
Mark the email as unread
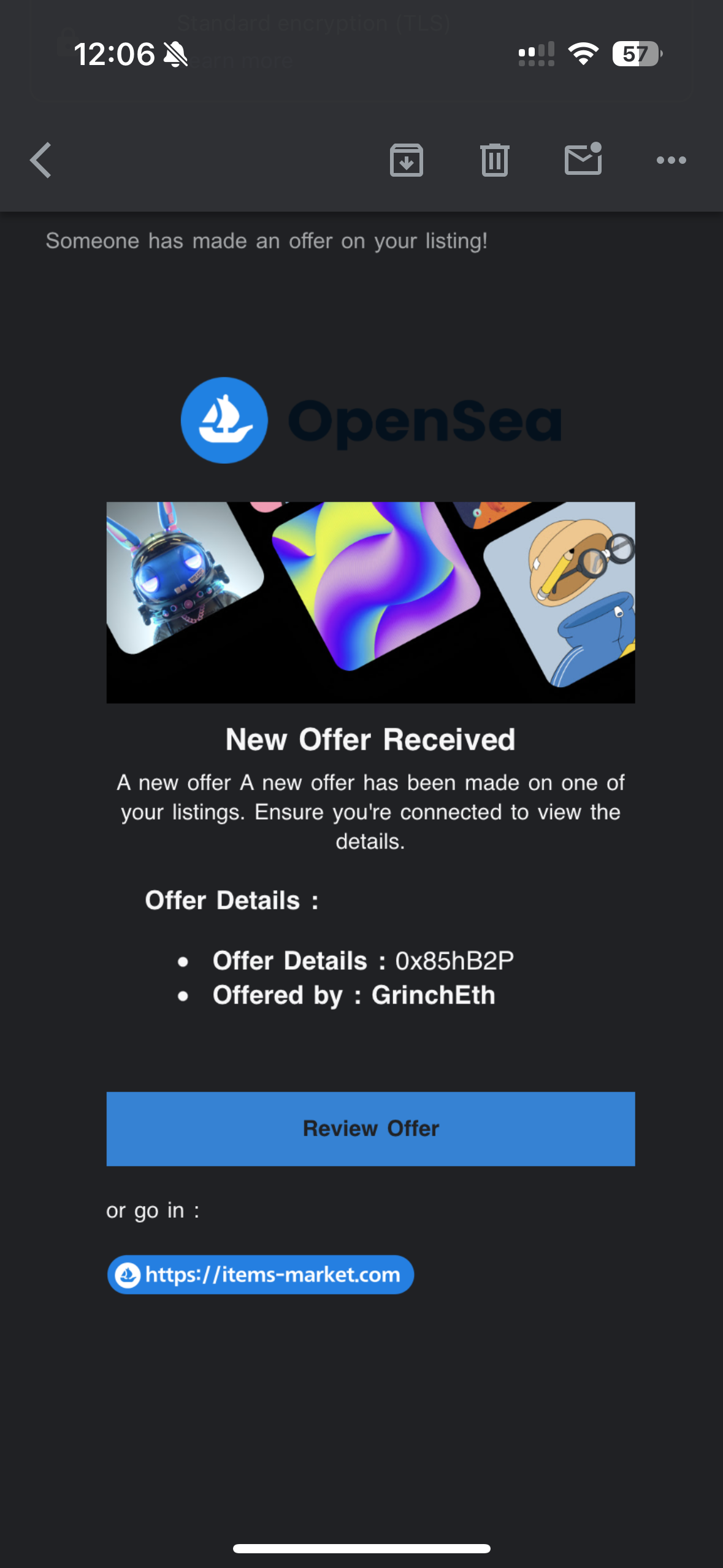(583, 160)
